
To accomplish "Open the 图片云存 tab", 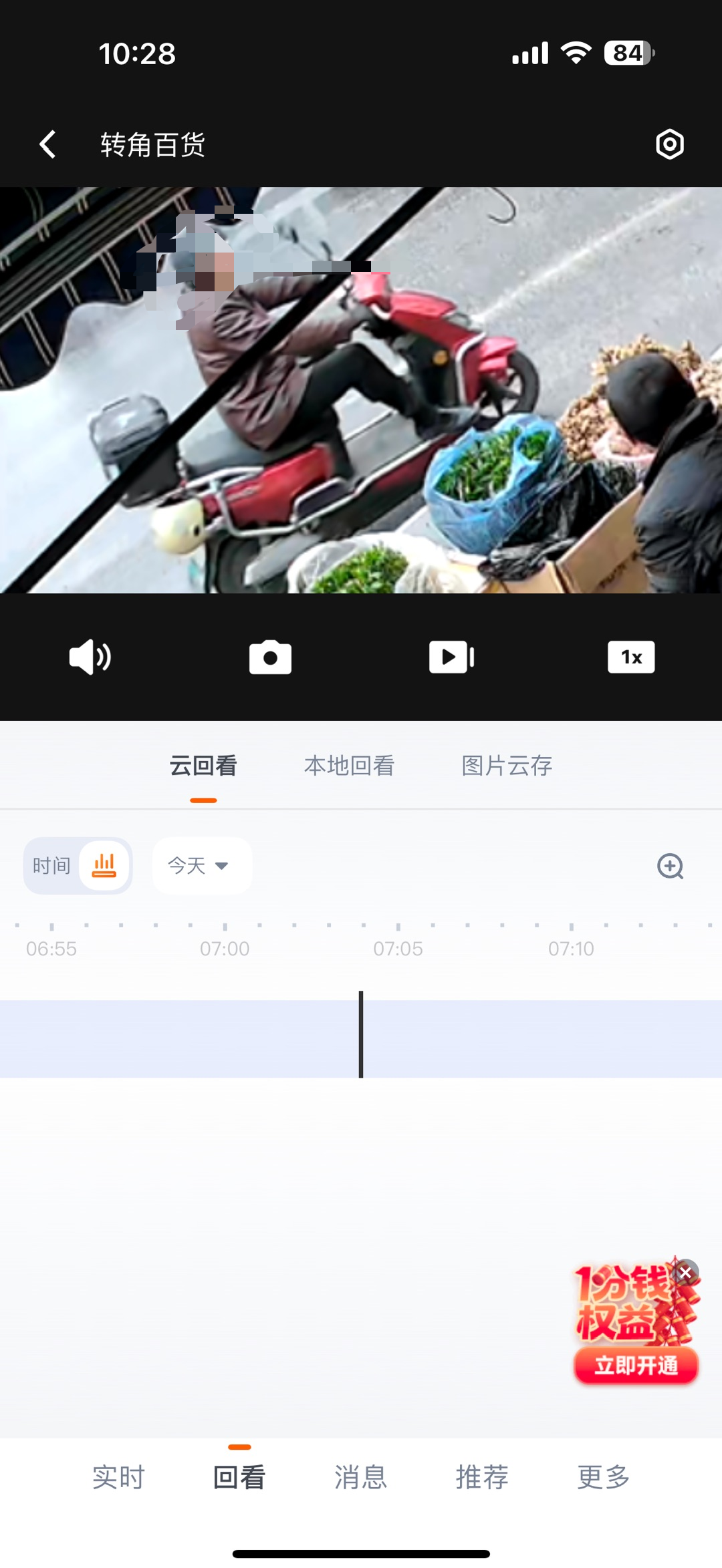I will tap(506, 766).
